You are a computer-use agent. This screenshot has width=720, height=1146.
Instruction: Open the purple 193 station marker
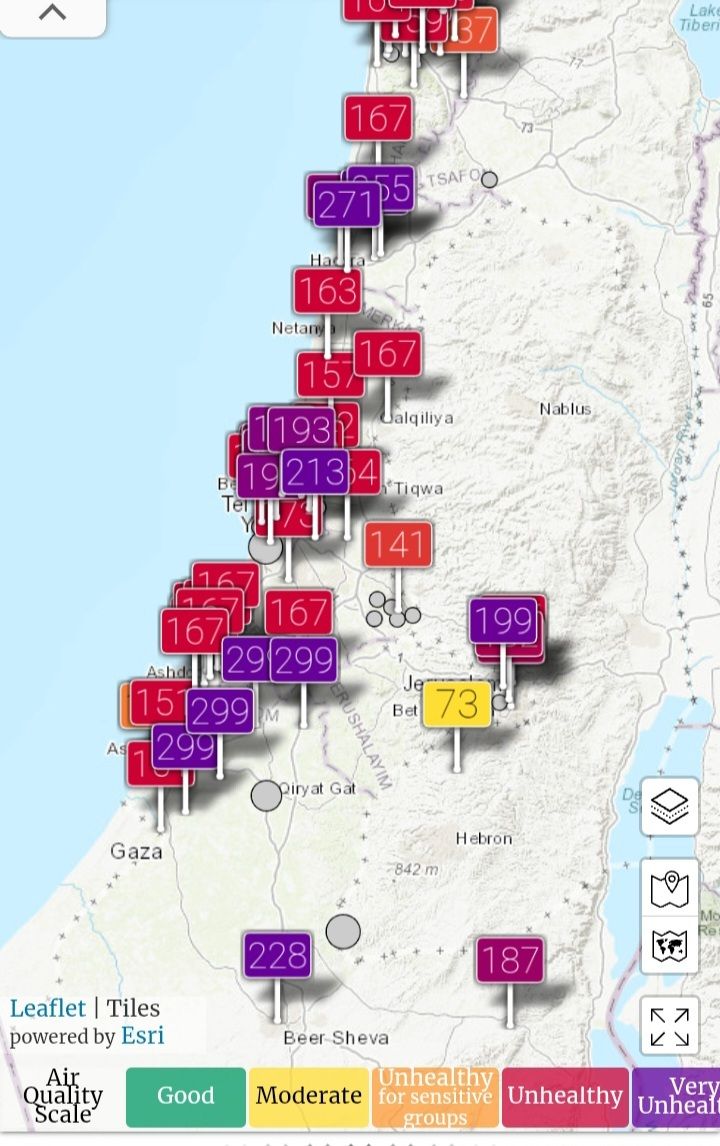pos(301,430)
